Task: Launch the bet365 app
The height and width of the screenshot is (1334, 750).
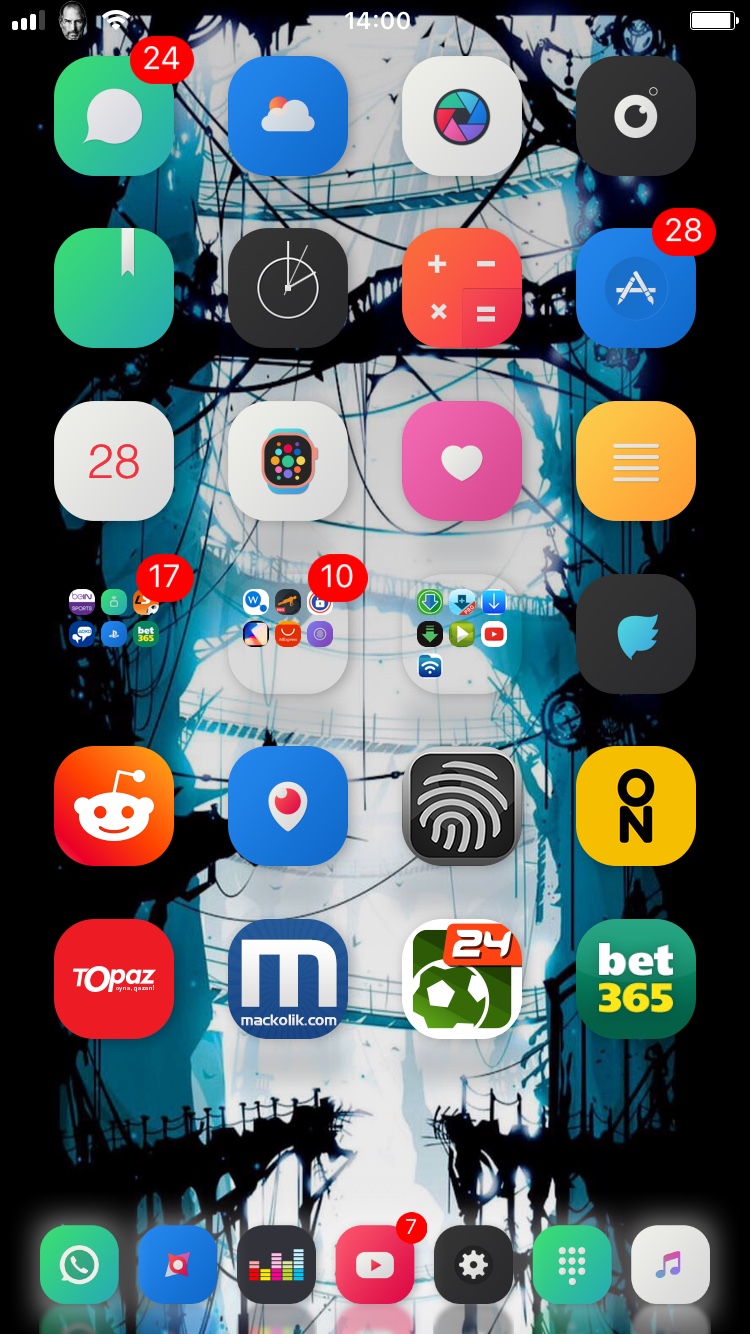Action: pos(636,979)
